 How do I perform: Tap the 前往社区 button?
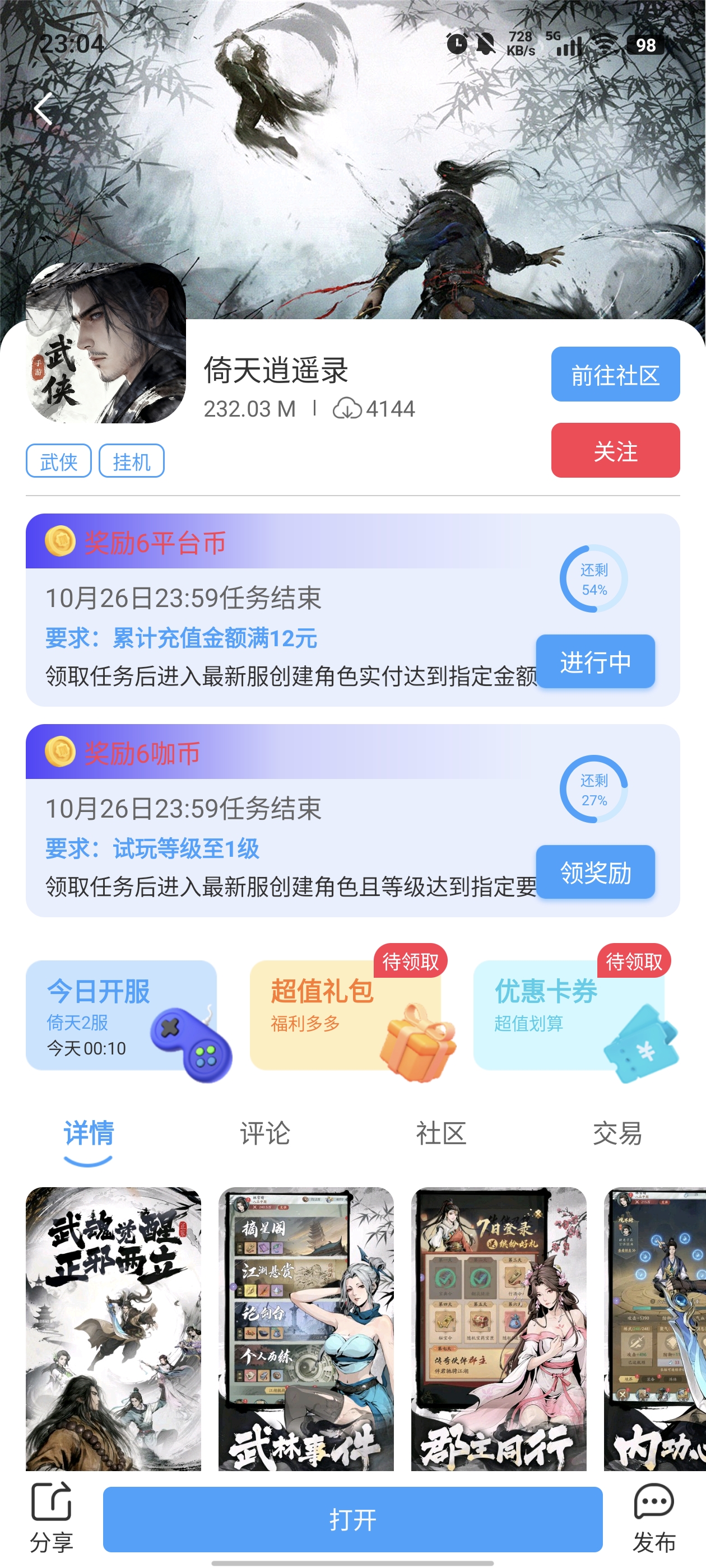(x=615, y=374)
